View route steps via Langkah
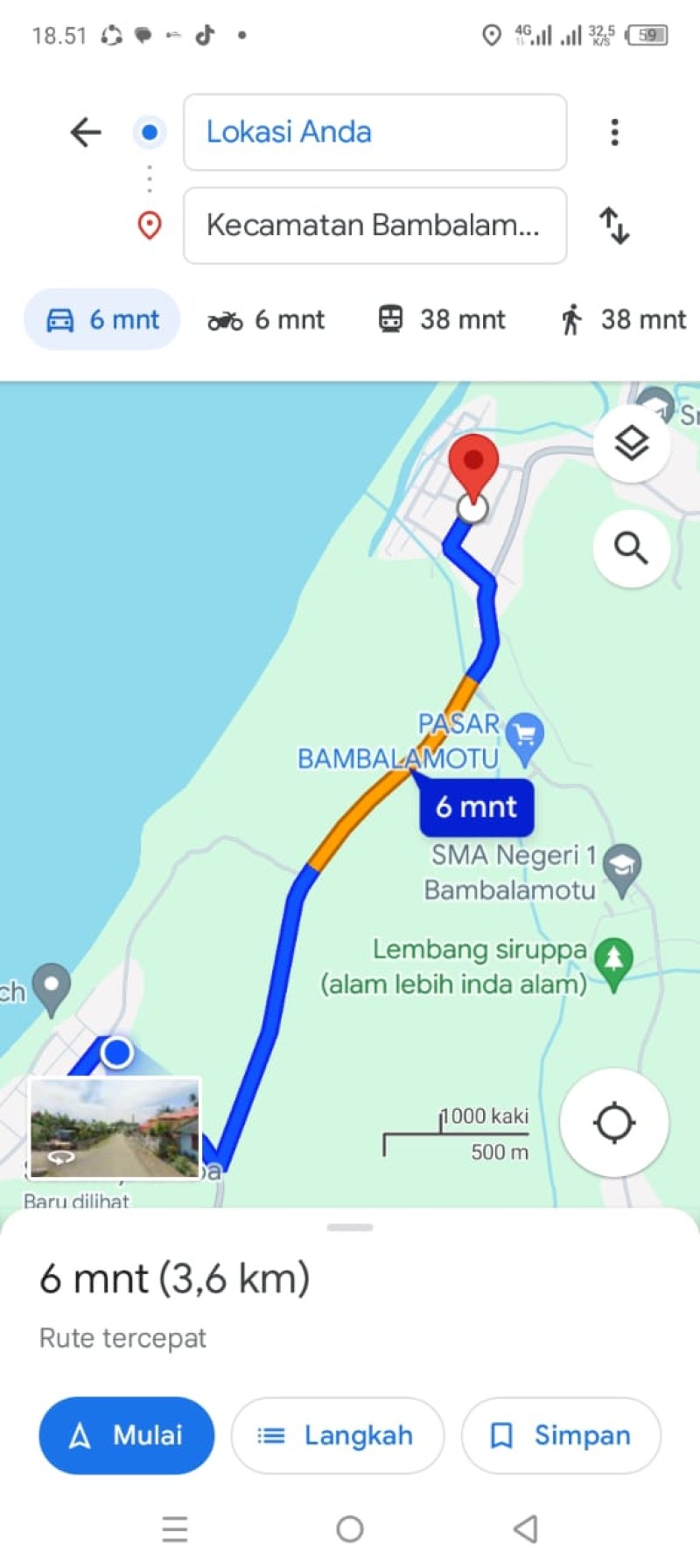Viewport: 700px width, 1568px height. click(338, 1435)
